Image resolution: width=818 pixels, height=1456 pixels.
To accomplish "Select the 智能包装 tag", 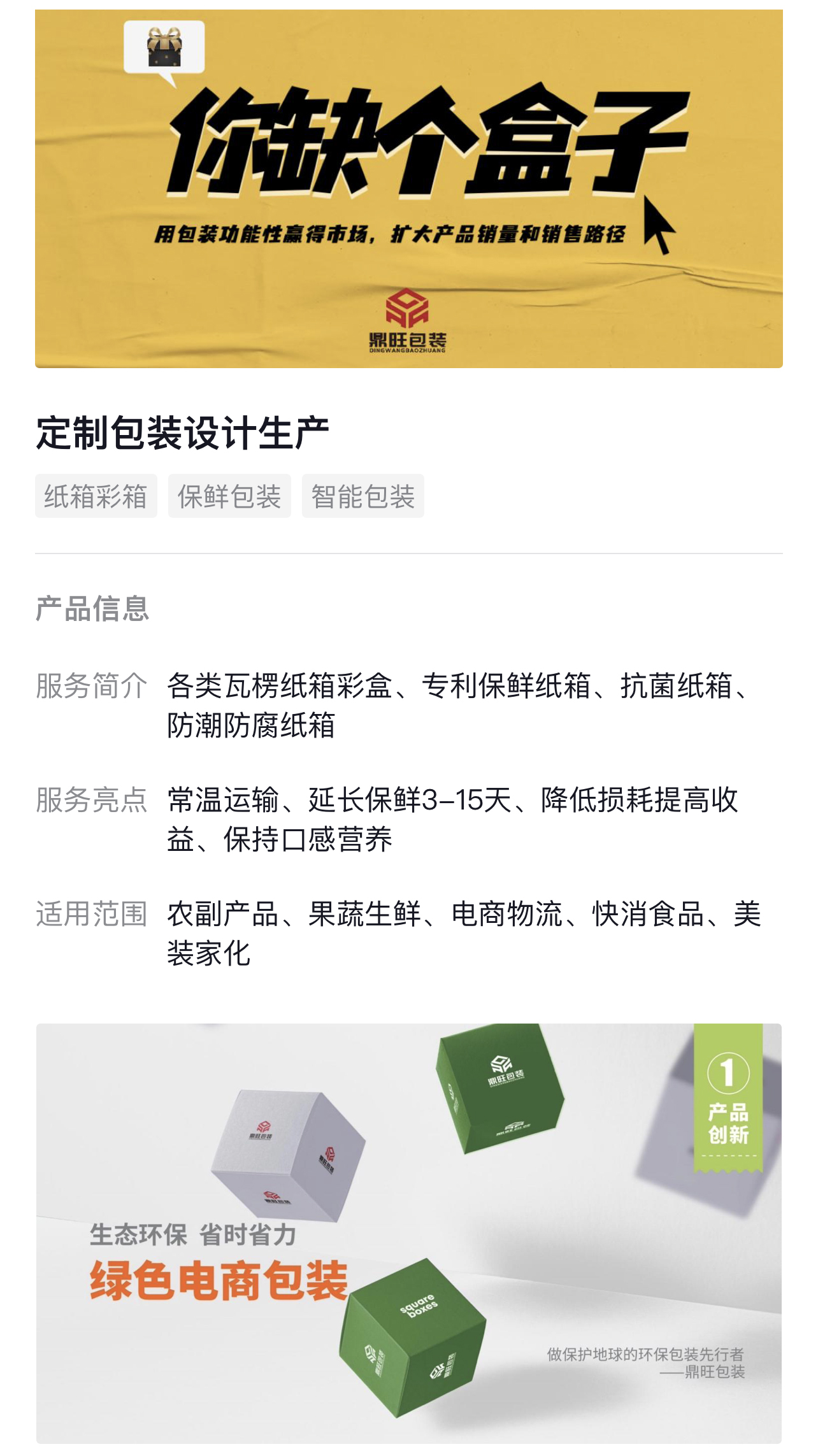I will point(362,496).
